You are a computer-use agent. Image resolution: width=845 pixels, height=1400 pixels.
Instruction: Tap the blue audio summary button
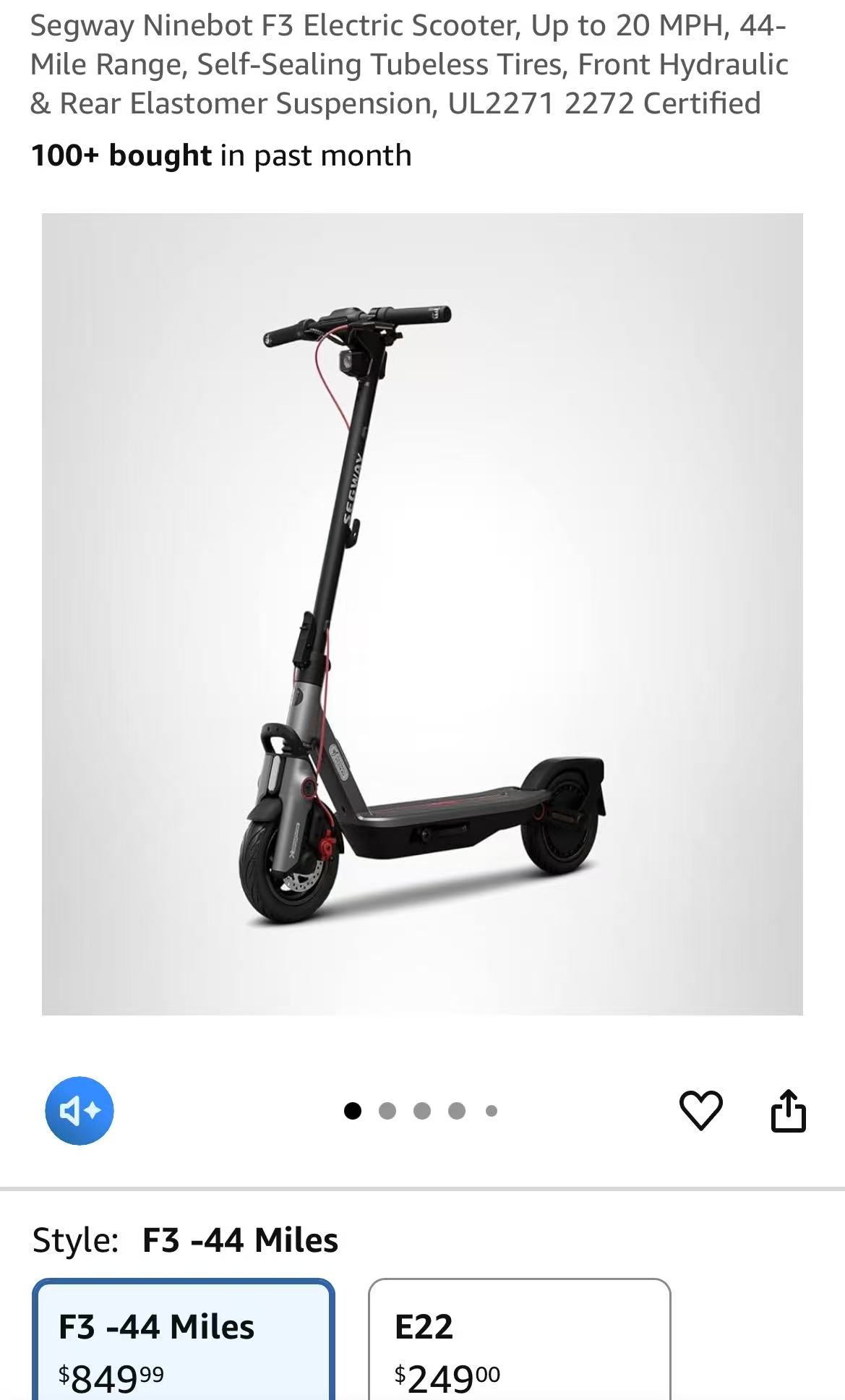point(80,1110)
